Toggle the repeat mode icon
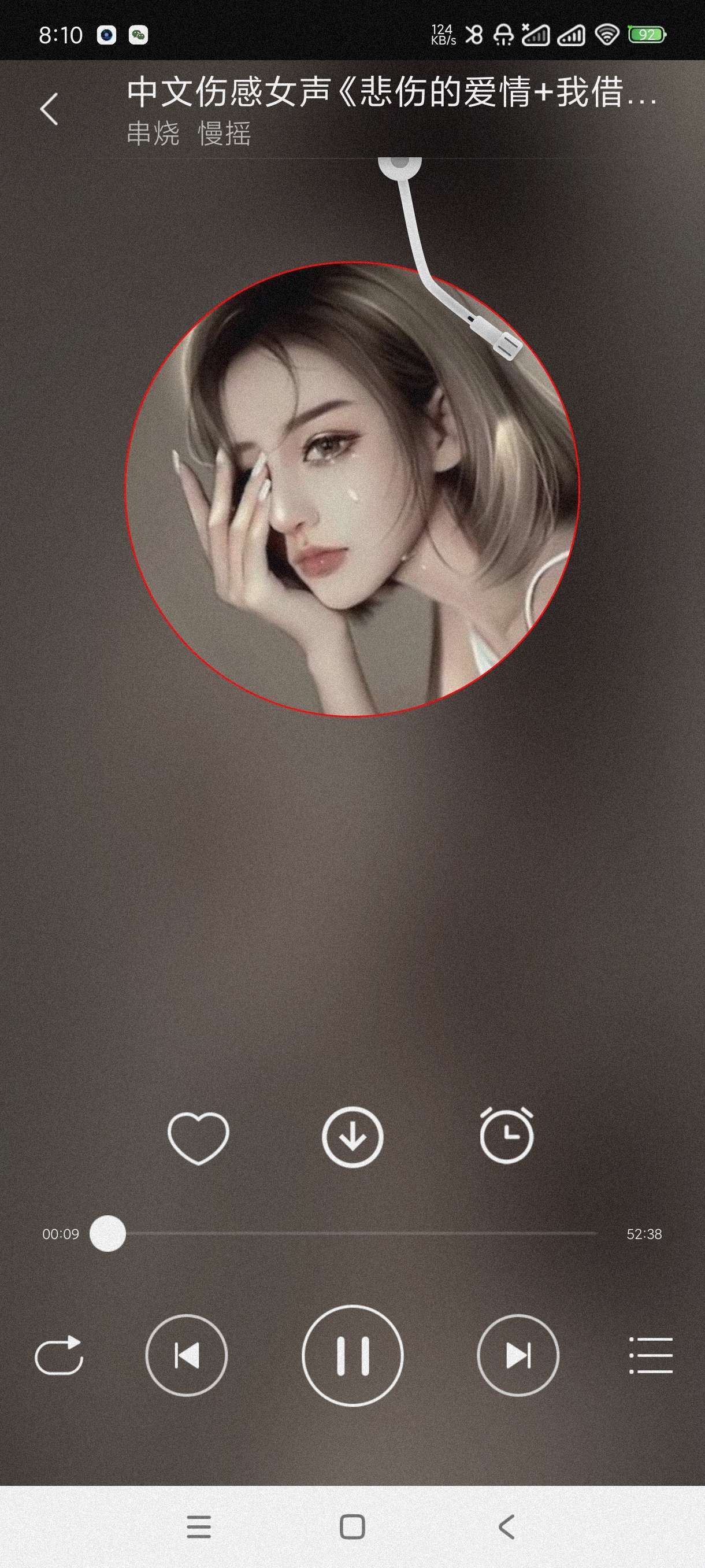Viewport: 705px width, 1568px height. coord(59,1355)
